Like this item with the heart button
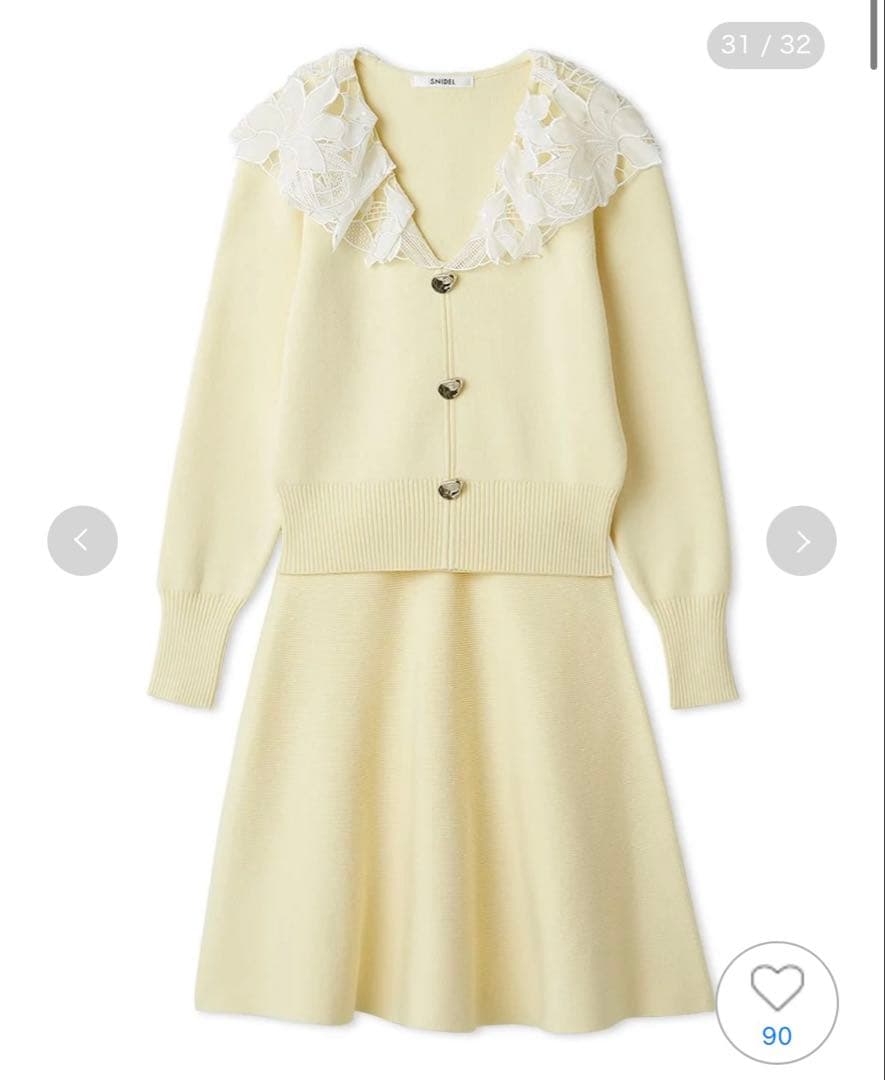885x1080 pixels. click(777, 989)
